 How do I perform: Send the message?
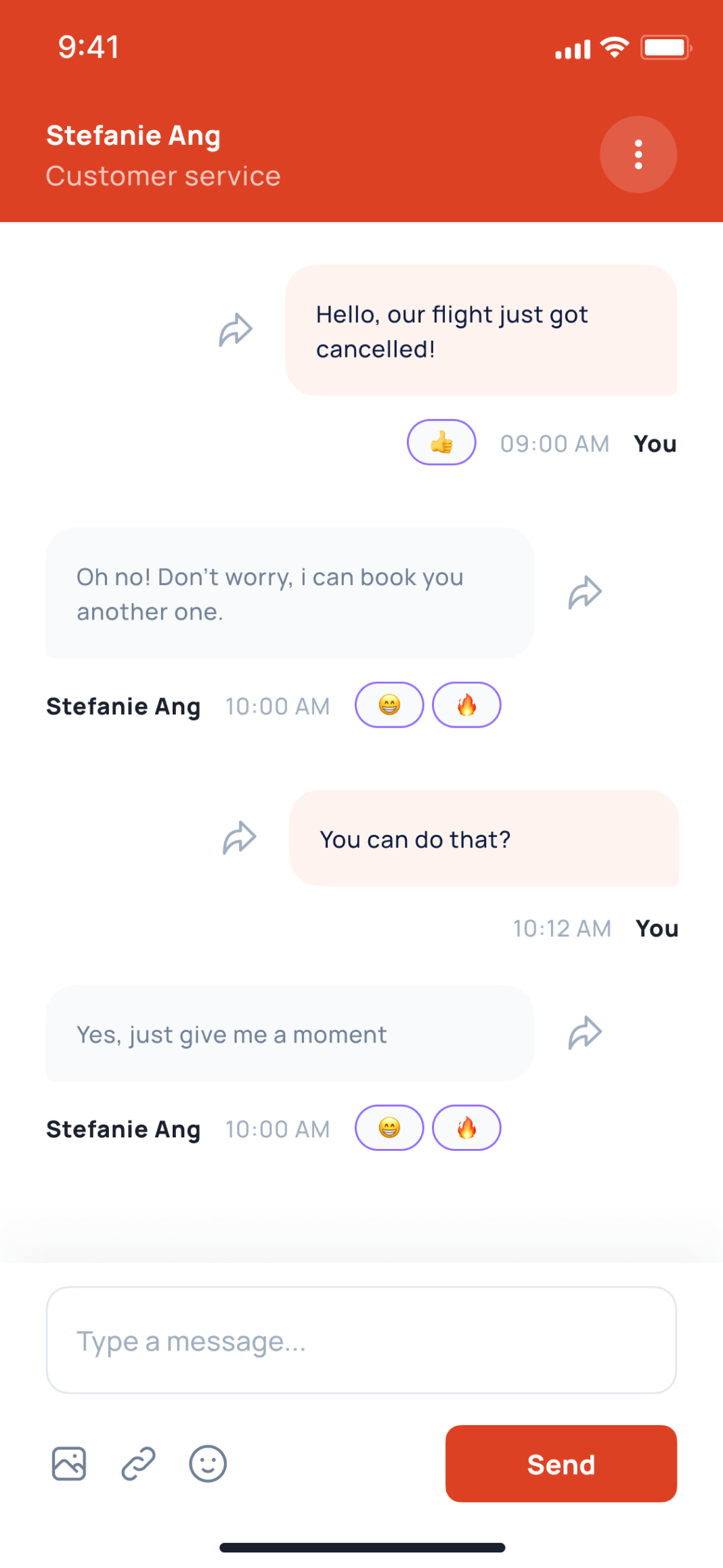point(561,1464)
